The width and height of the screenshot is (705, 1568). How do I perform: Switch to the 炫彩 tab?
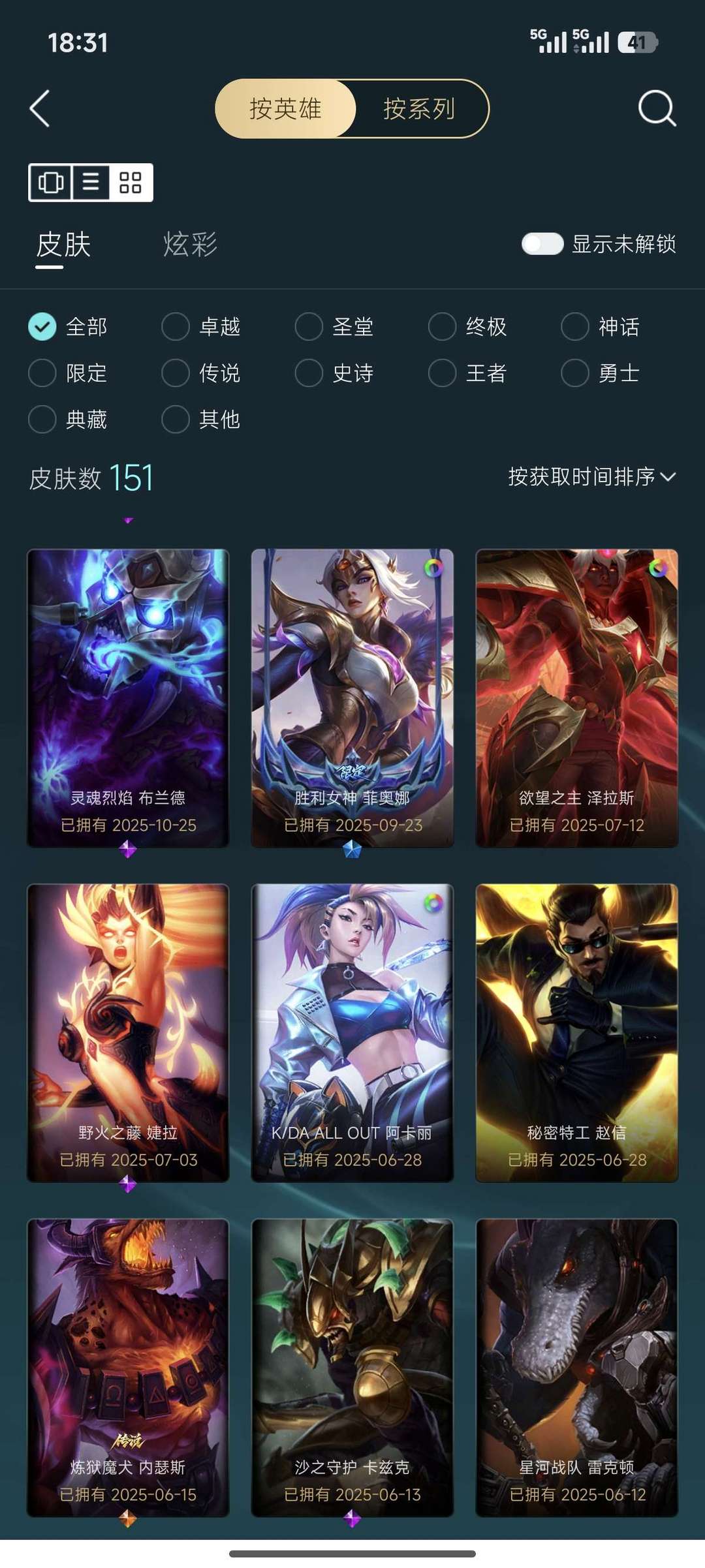190,245
